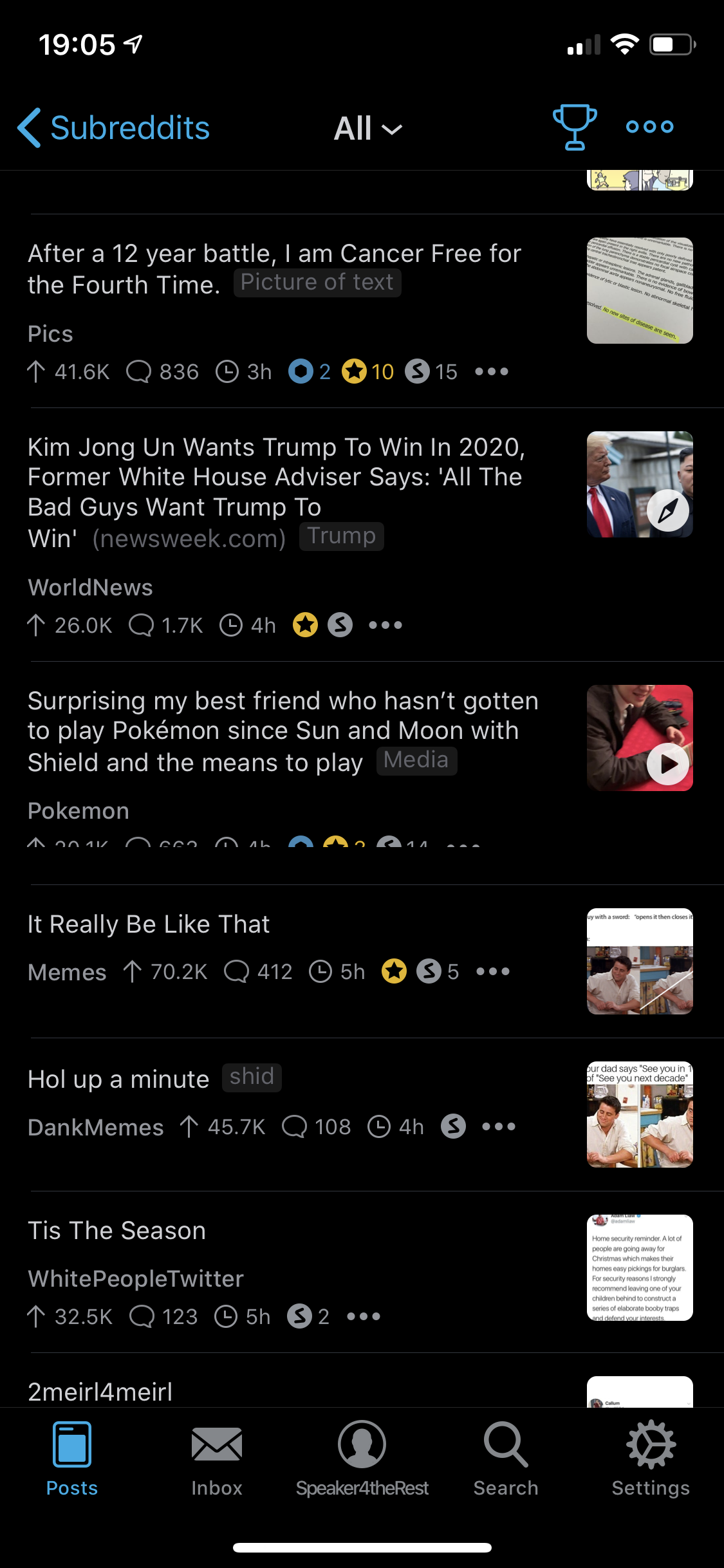Image resolution: width=724 pixels, height=1568 pixels.
Task: Open the ellipsis menu on the WhitePeopleTwitter post
Action: [x=362, y=1316]
